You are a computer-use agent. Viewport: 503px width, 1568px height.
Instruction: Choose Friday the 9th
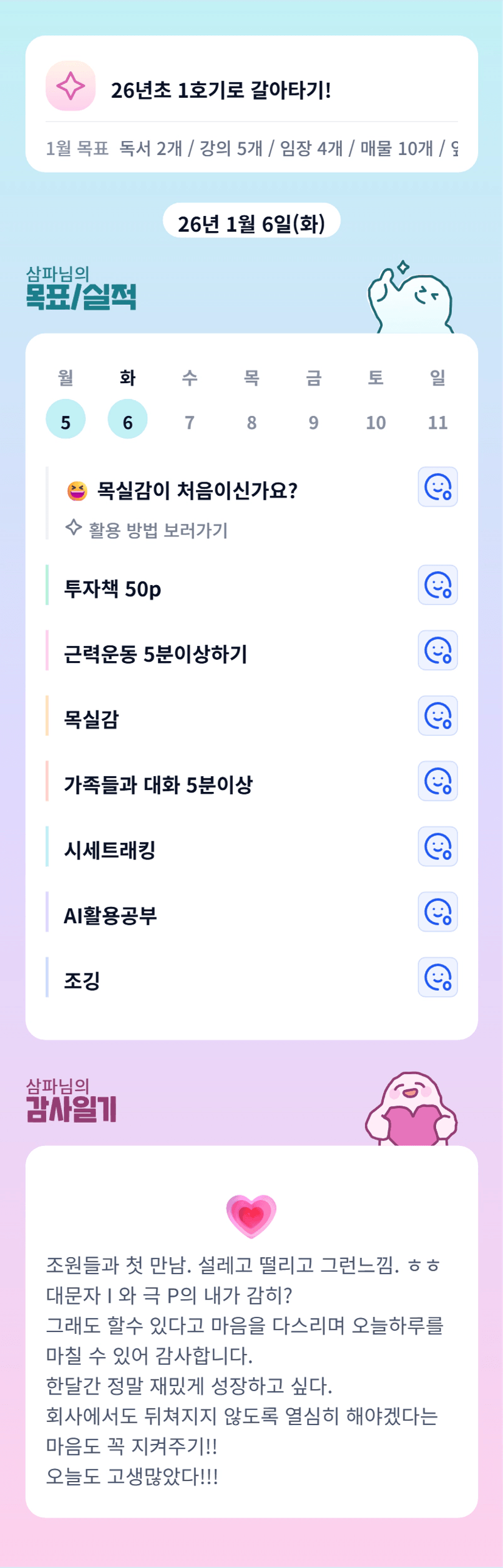313,421
